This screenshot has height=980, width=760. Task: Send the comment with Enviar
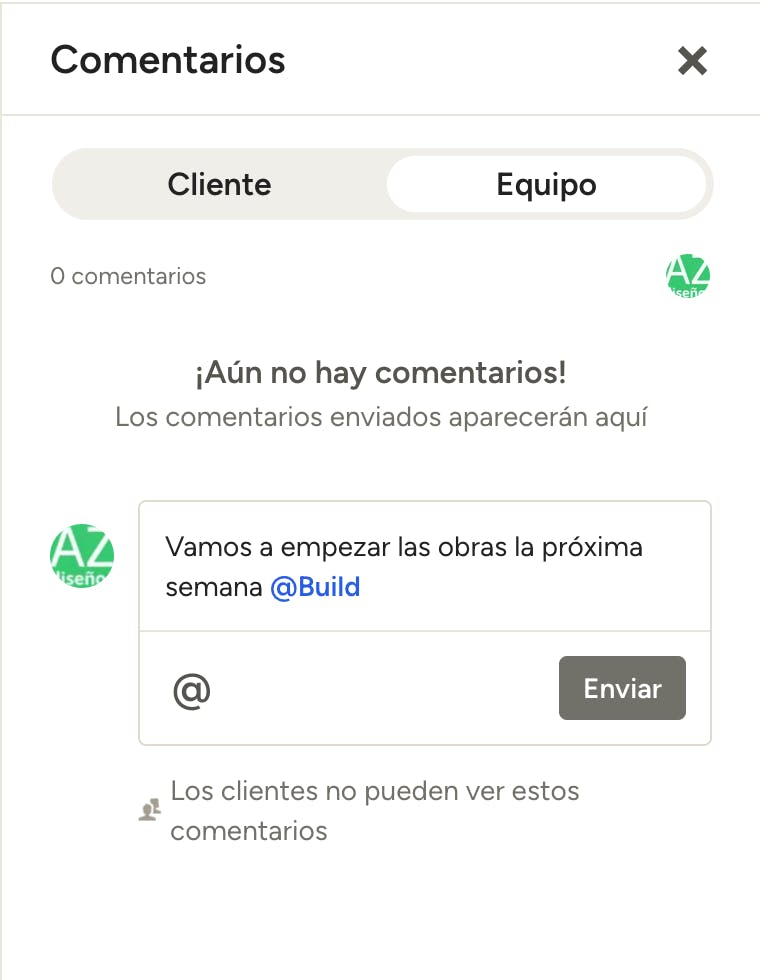(x=622, y=688)
